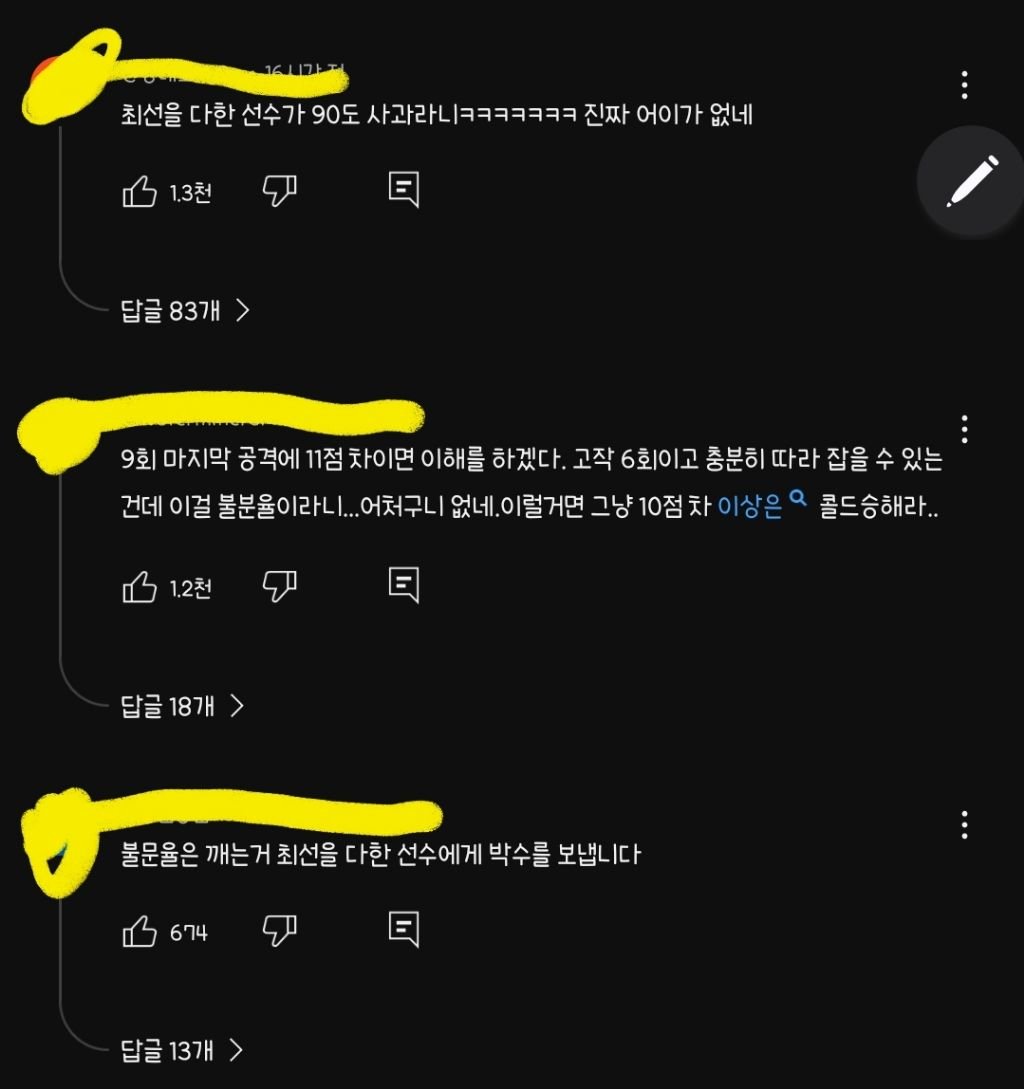
Task: Open overflow menu for 불문율은 깨는거 comment
Action: [x=964, y=825]
